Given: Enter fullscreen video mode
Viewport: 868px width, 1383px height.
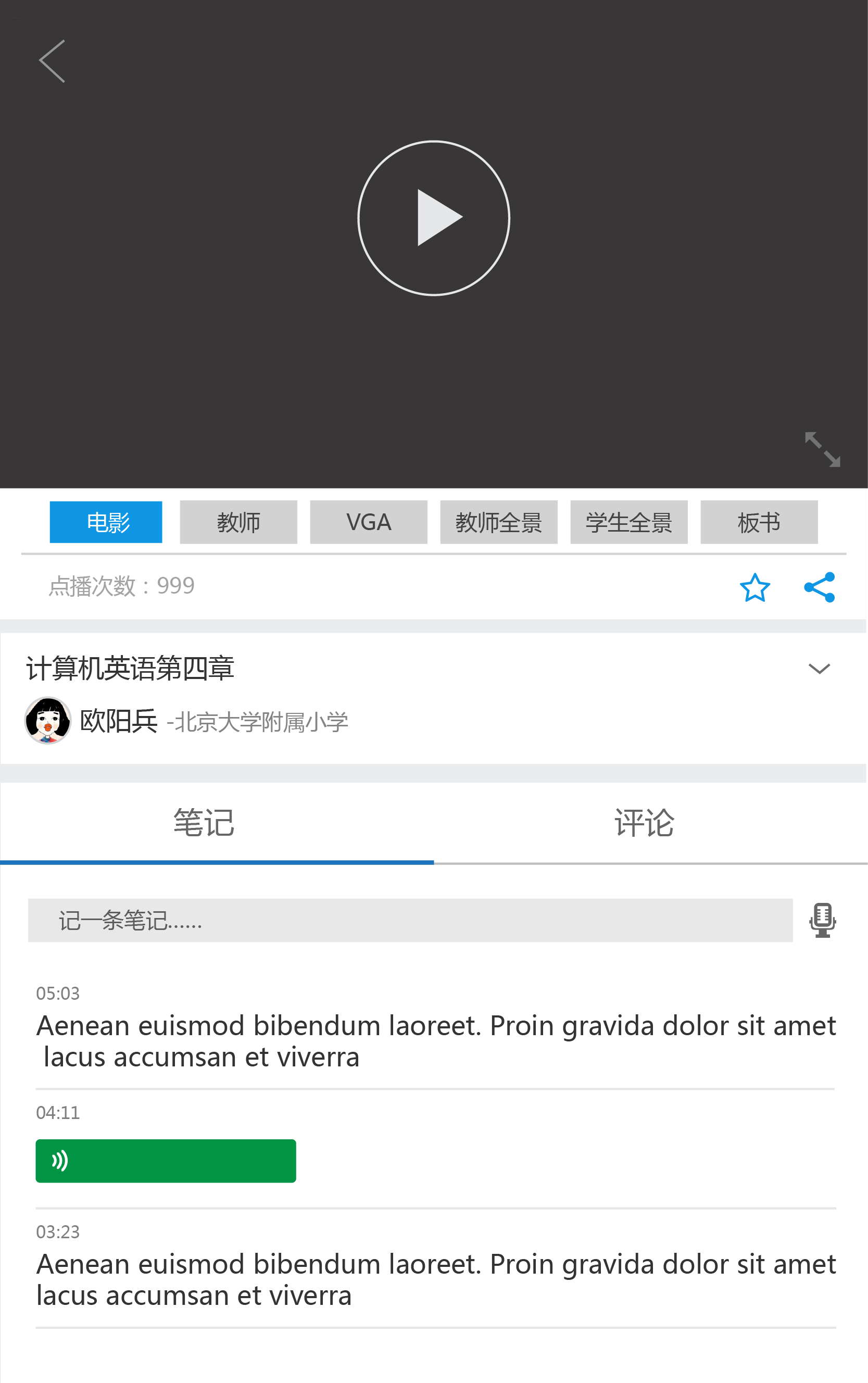Looking at the screenshot, I should [822, 449].
